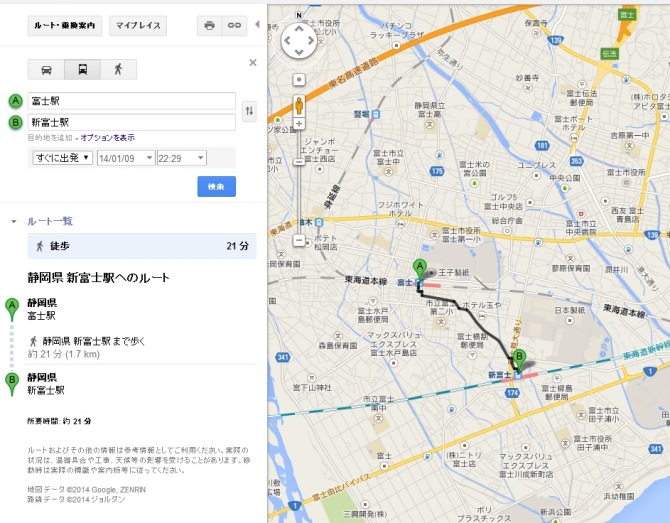670x523 pixels.
Task: Zoom in on the map
Action: click(x=299, y=124)
